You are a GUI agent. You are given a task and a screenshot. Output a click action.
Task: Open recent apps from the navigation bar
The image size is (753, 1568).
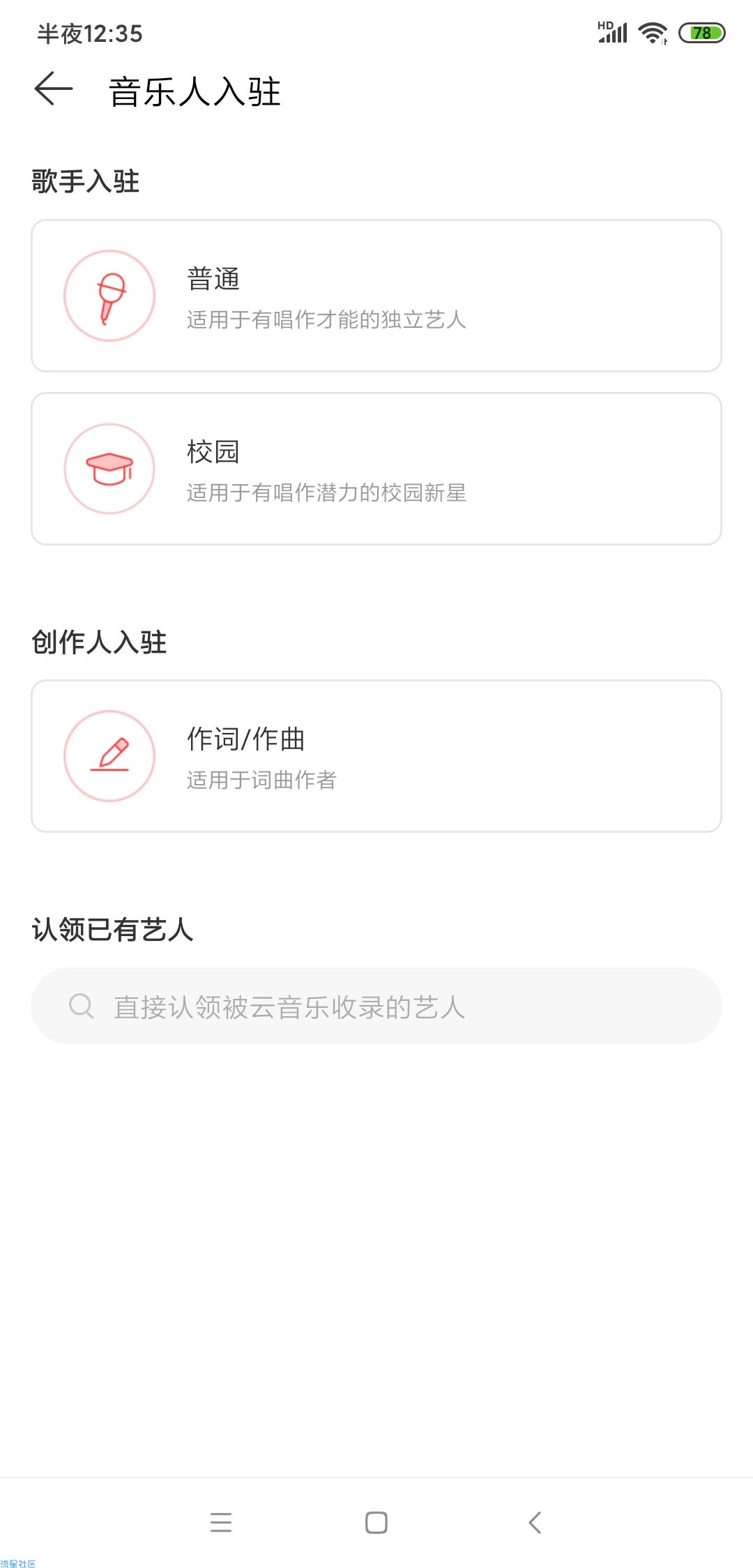coord(221,1522)
